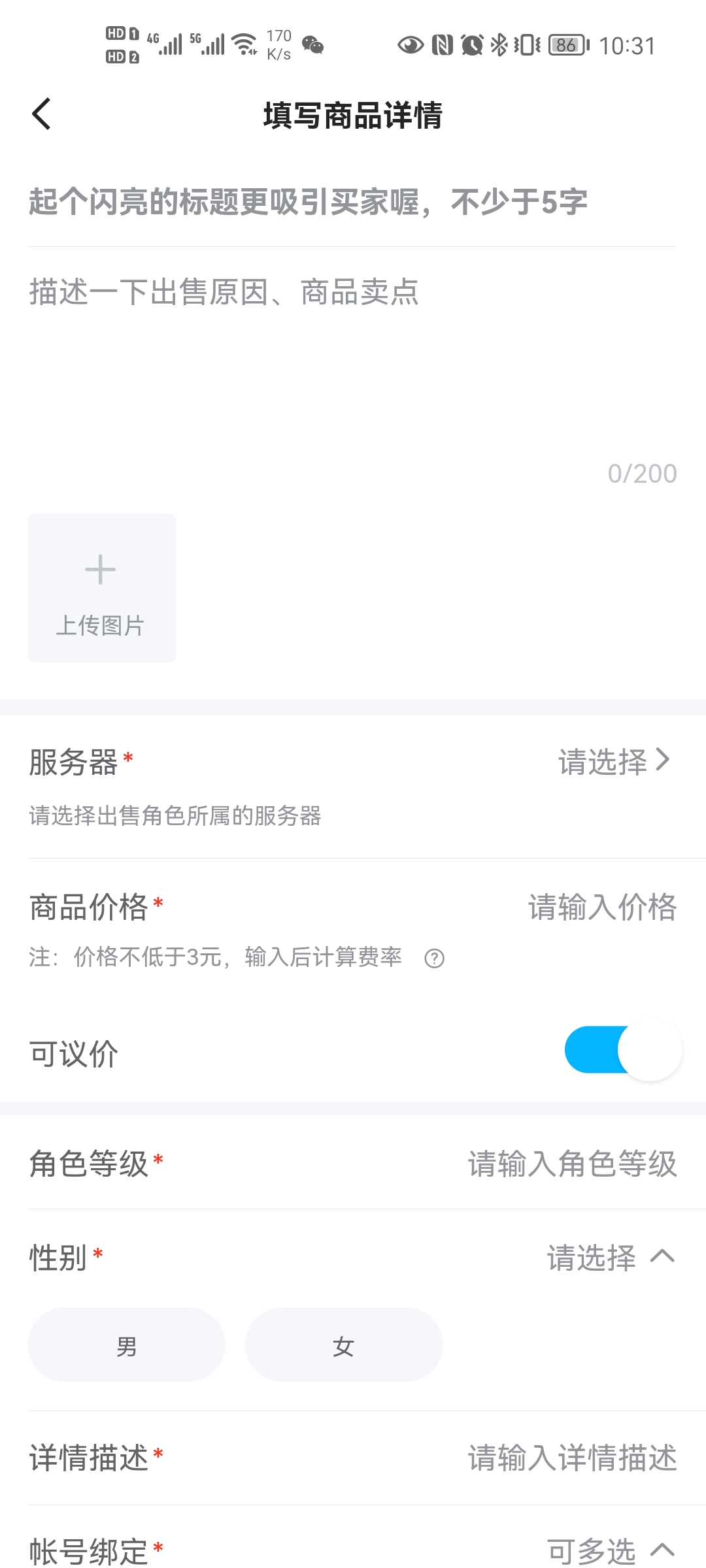Open the fee rate help icon
This screenshot has width=706, height=1568.
tap(434, 958)
